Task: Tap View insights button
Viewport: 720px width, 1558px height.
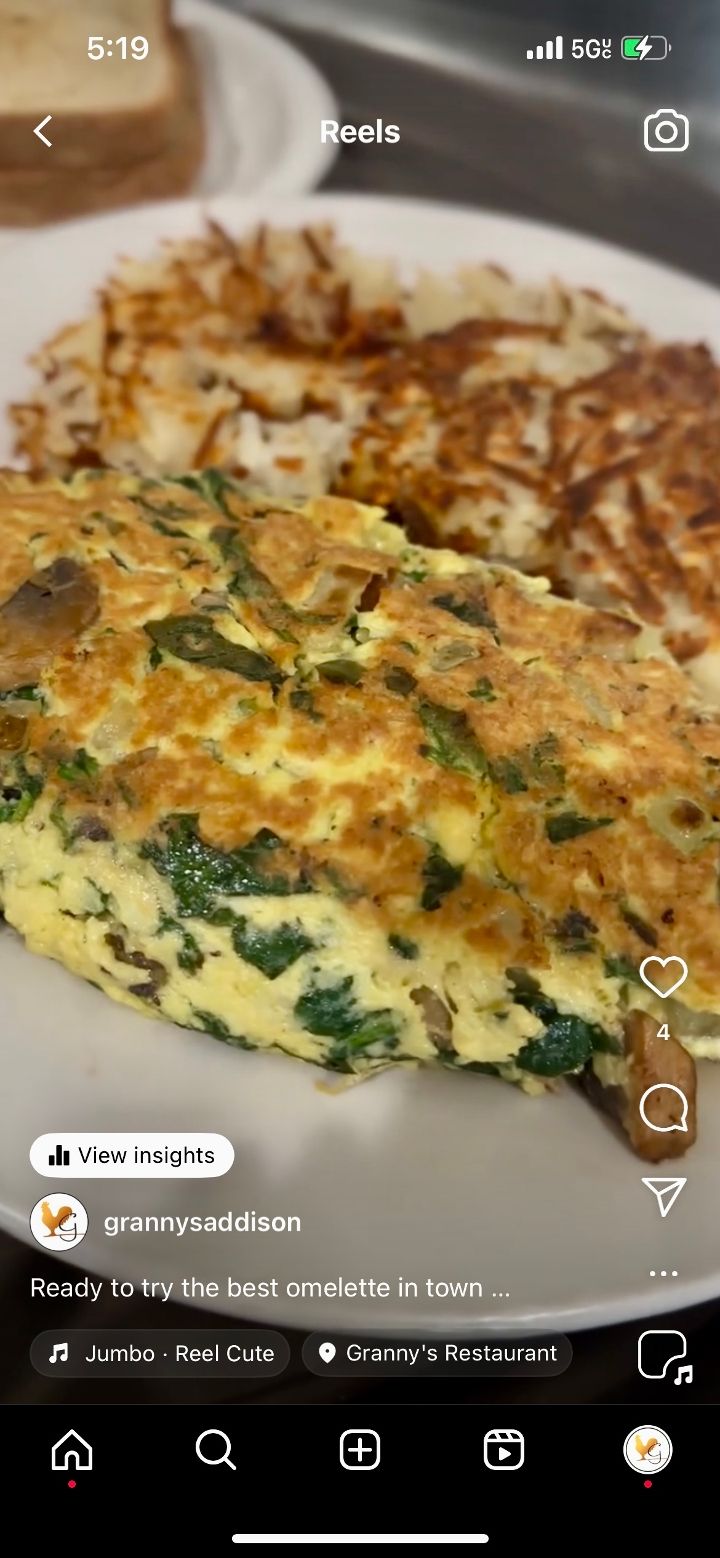Action: tap(132, 1155)
